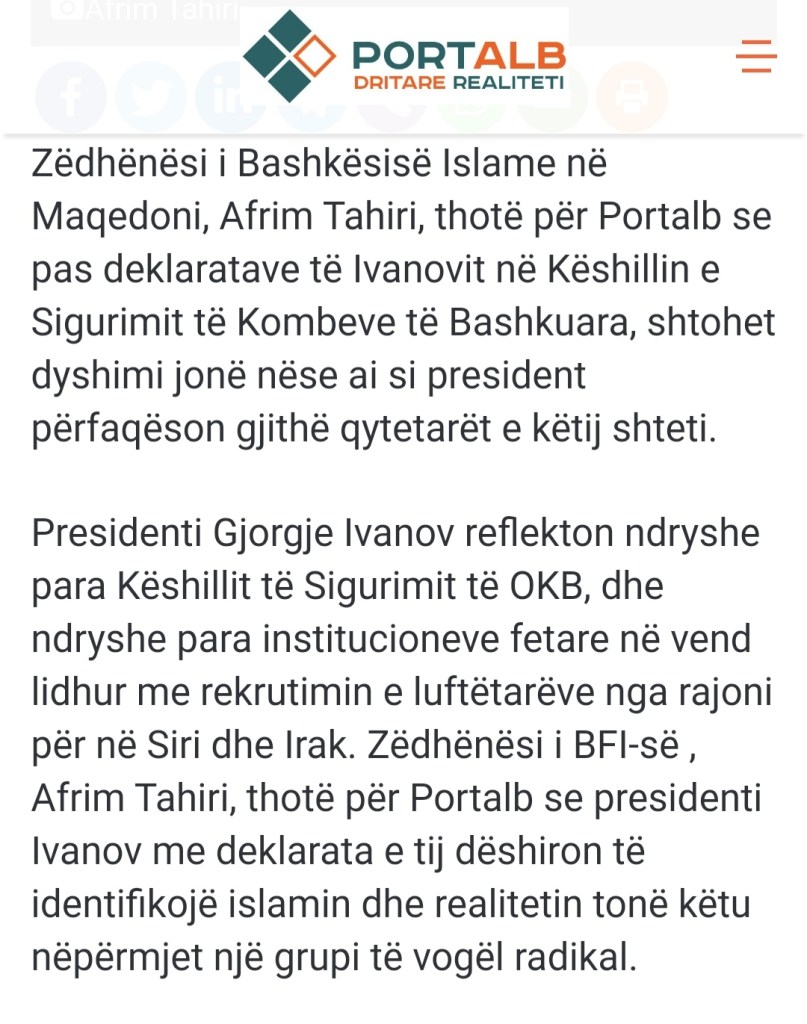Open the hamburger navigation menu
Image resolution: width=807 pixels, height=1024 pixels.
click(756, 57)
